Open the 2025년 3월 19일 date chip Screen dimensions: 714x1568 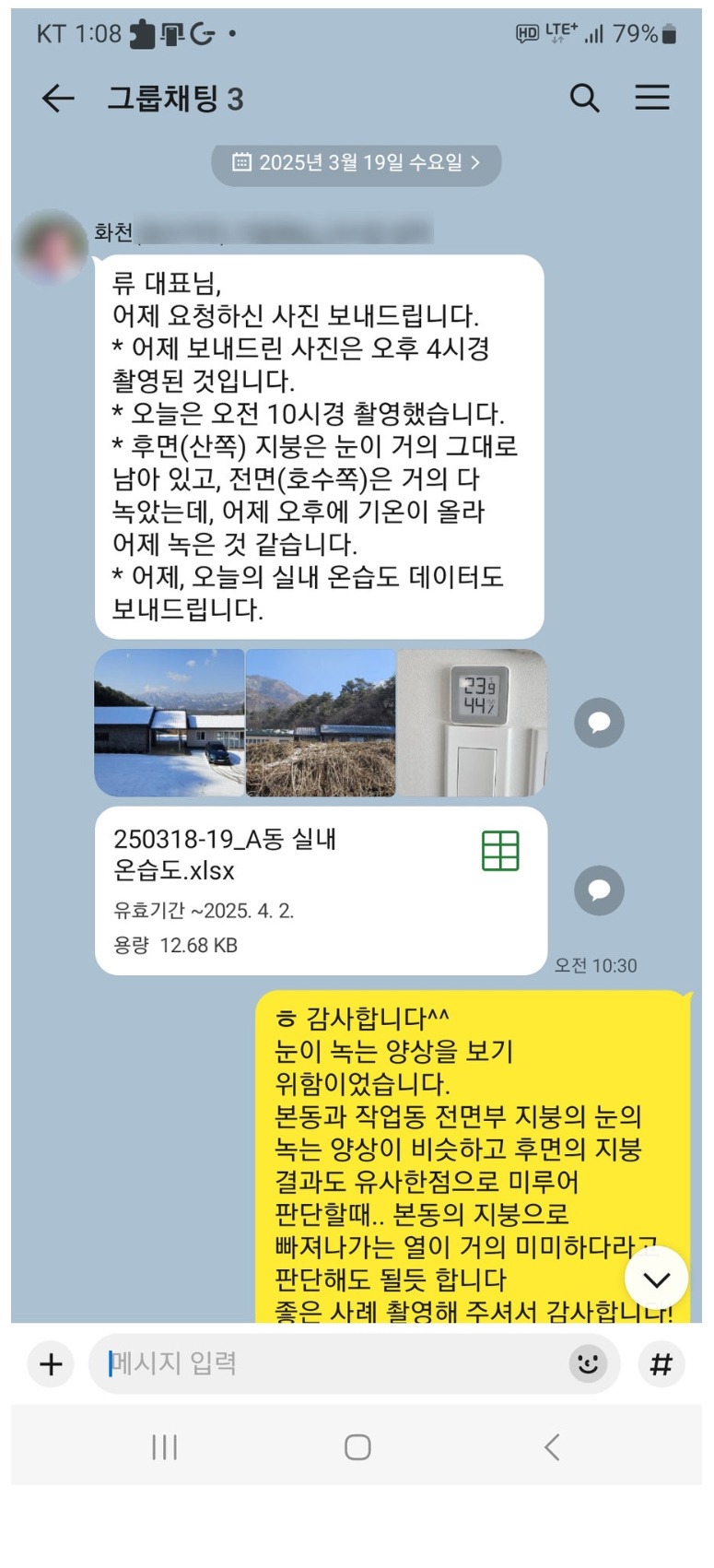click(x=357, y=163)
